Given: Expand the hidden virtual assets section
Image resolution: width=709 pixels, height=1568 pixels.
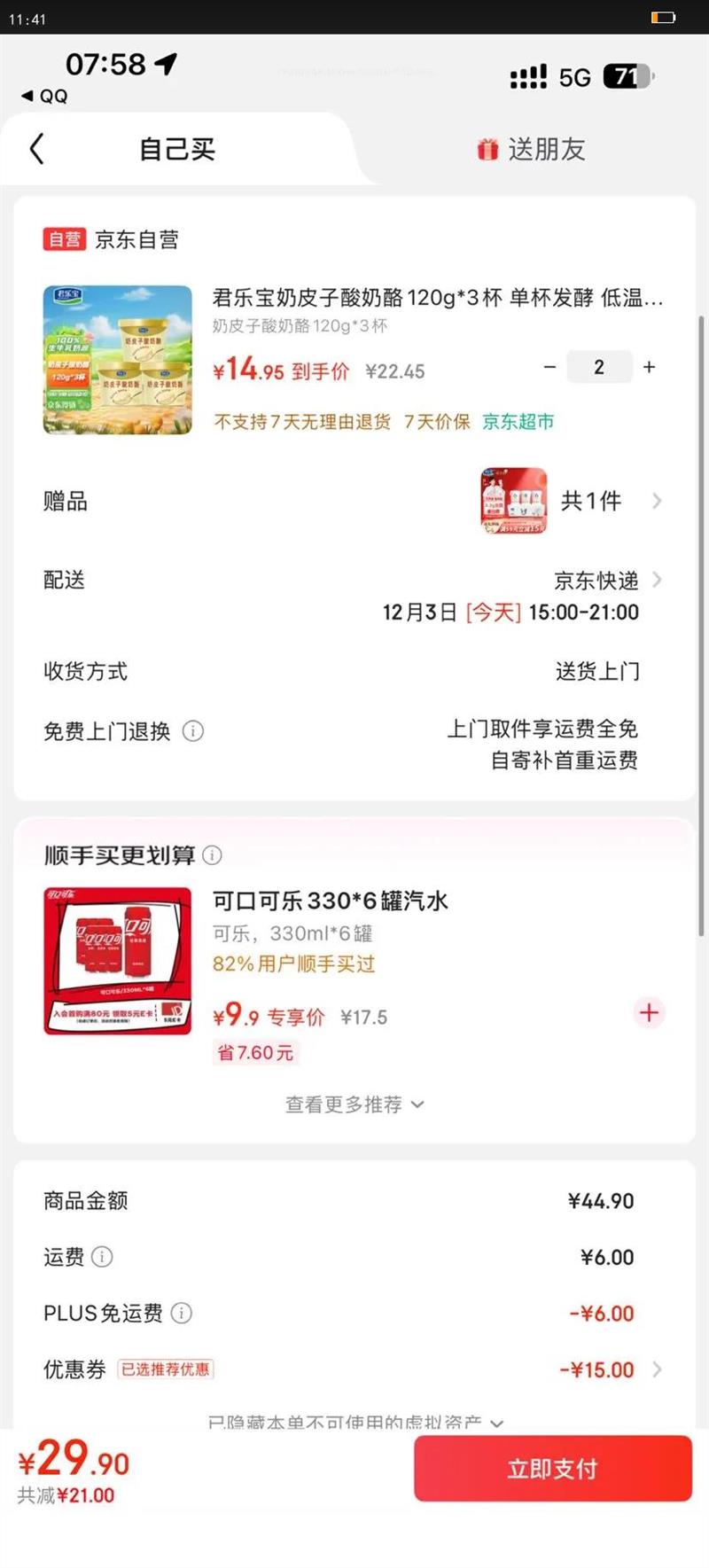Looking at the screenshot, I should 354,1421.
